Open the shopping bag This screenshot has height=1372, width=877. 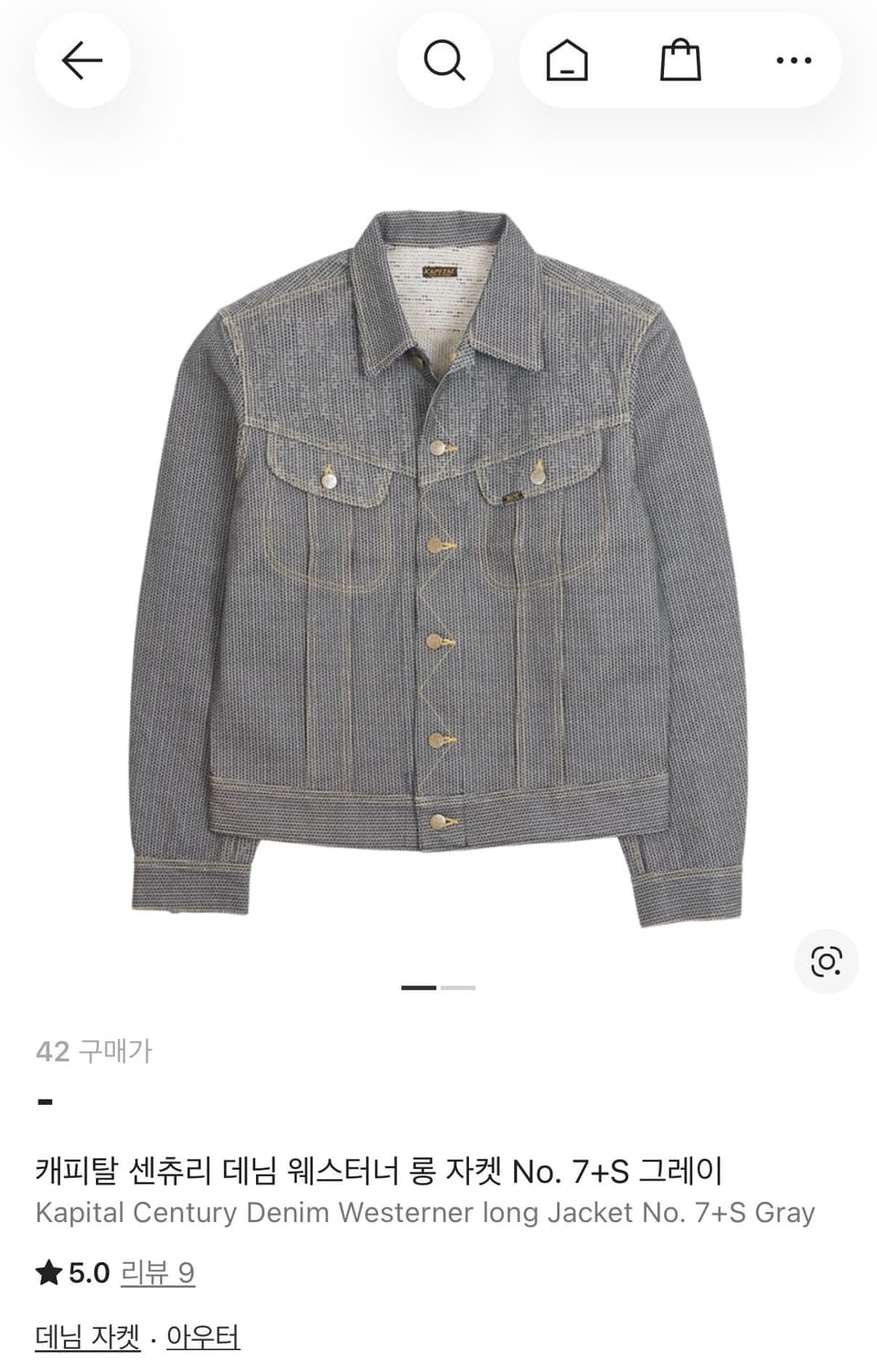[680, 61]
